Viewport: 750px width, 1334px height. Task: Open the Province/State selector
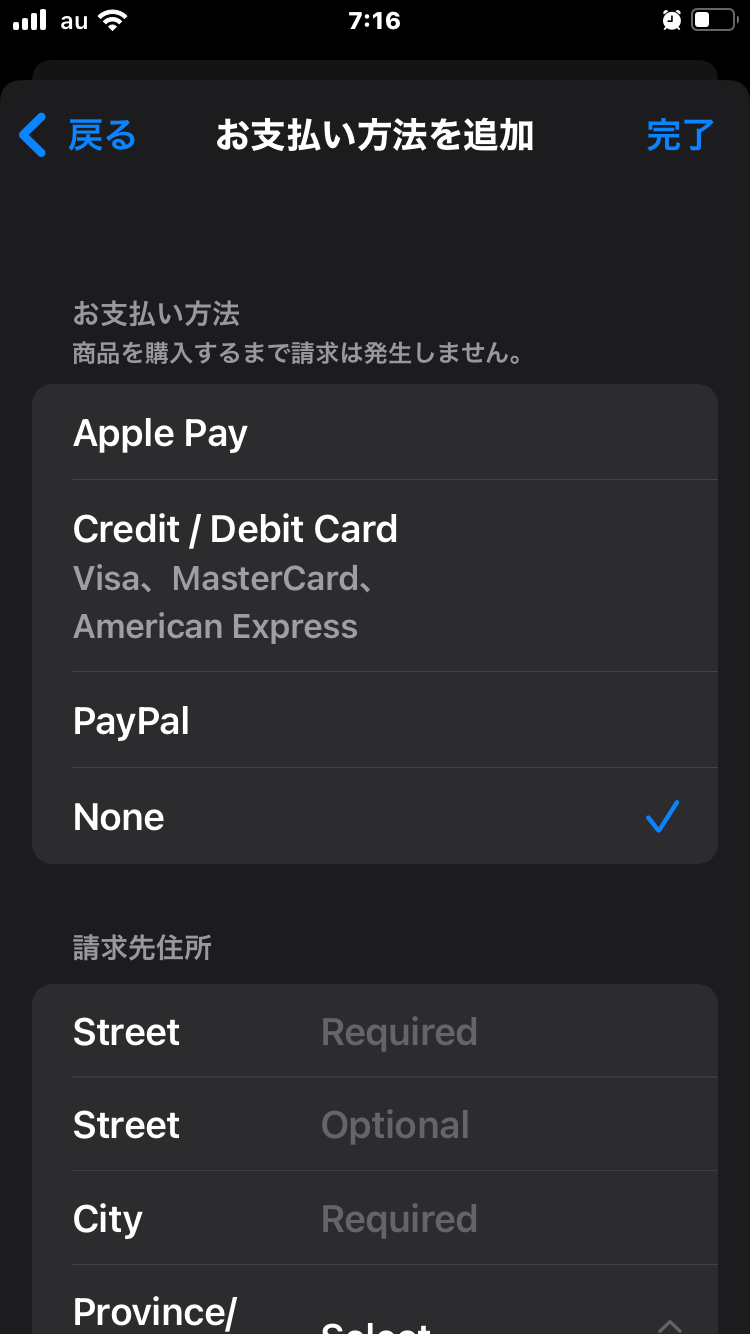coord(375,1310)
